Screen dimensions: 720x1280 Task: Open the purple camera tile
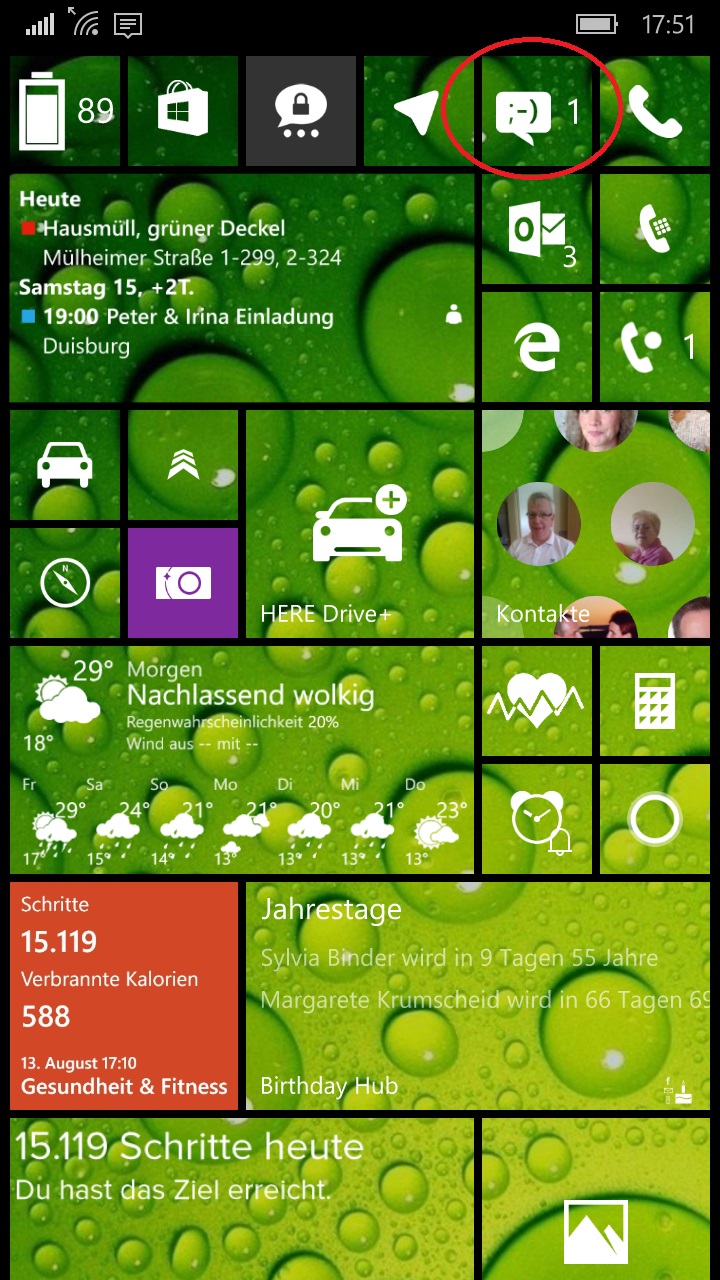coord(183,583)
